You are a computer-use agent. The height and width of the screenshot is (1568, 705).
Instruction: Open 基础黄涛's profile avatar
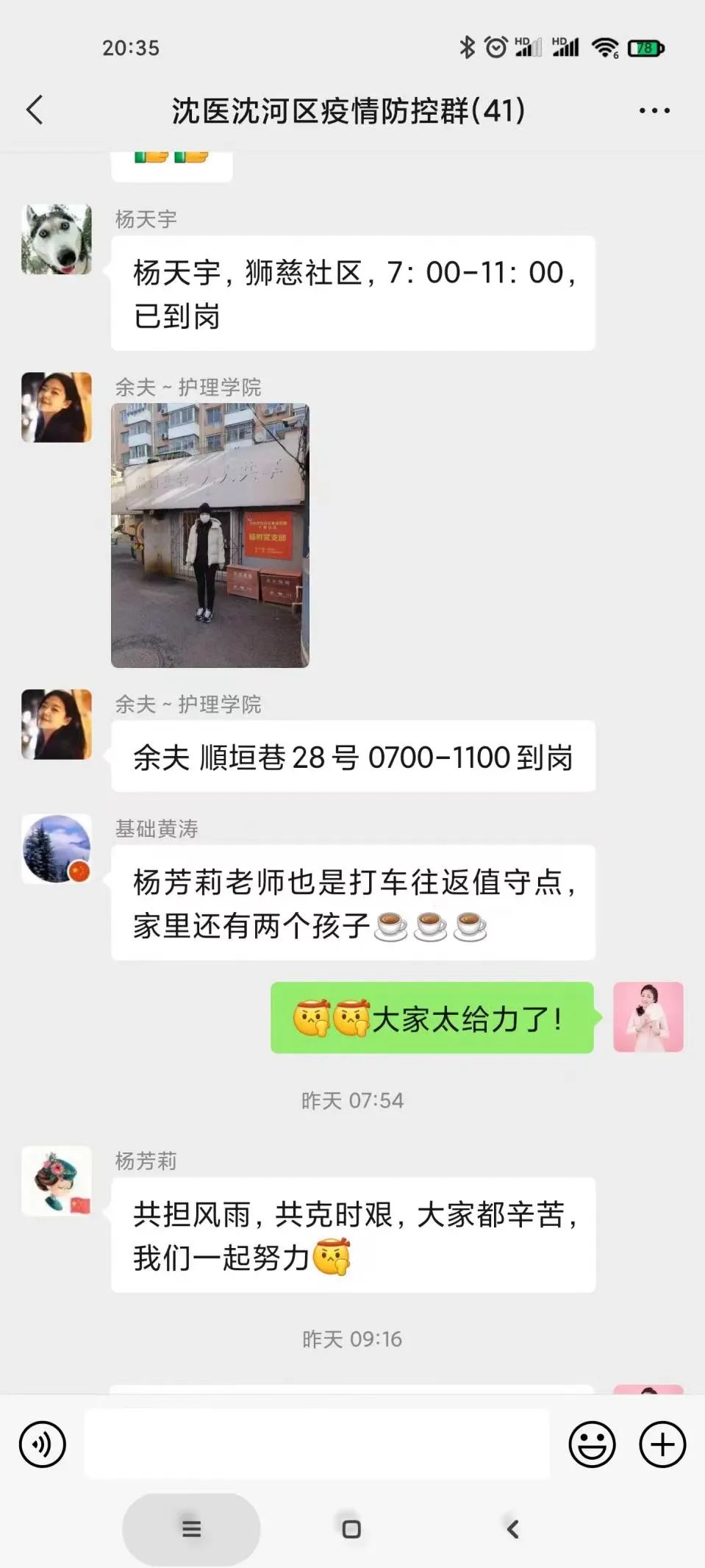(57, 849)
